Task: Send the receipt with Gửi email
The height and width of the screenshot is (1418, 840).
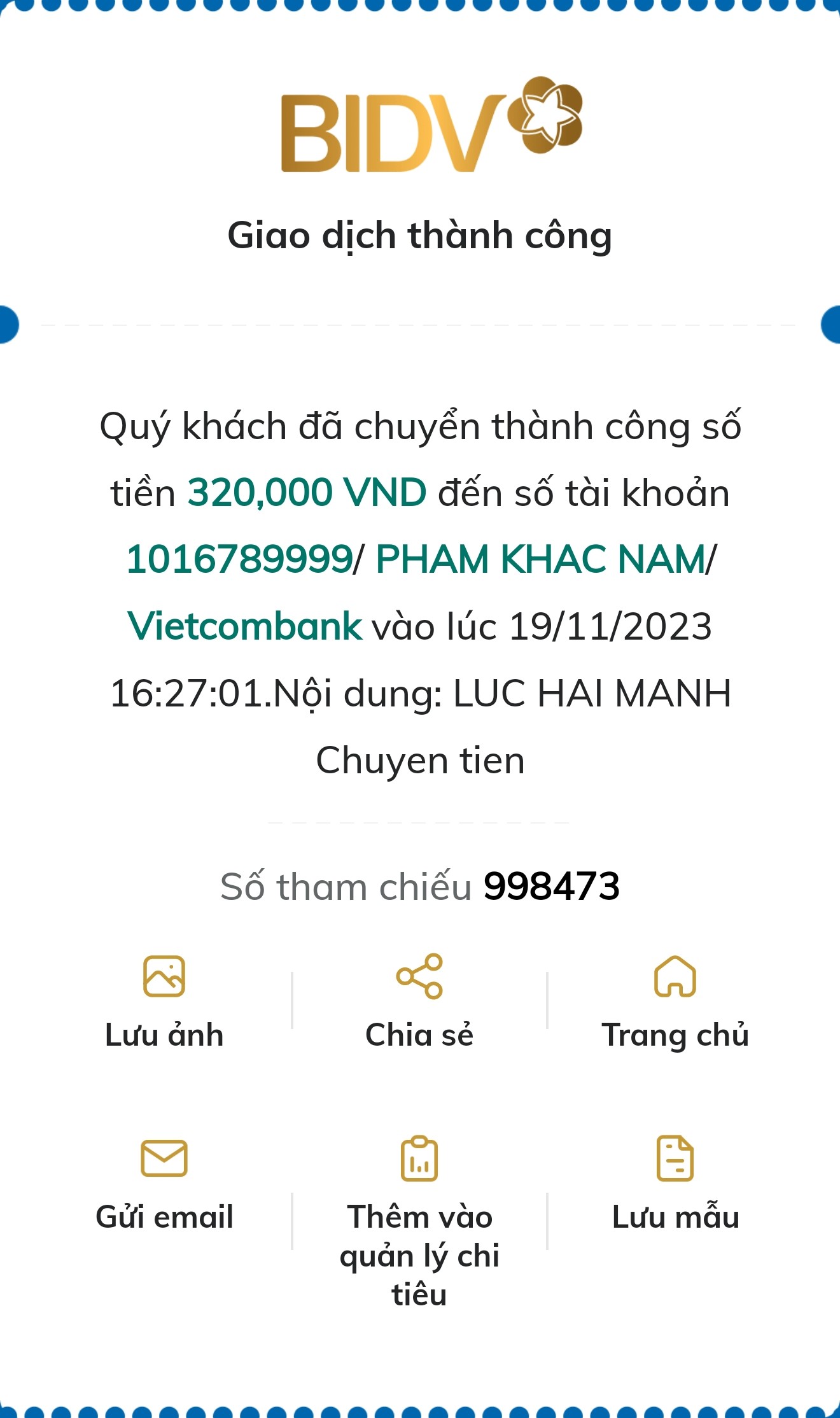Action: (164, 1185)
